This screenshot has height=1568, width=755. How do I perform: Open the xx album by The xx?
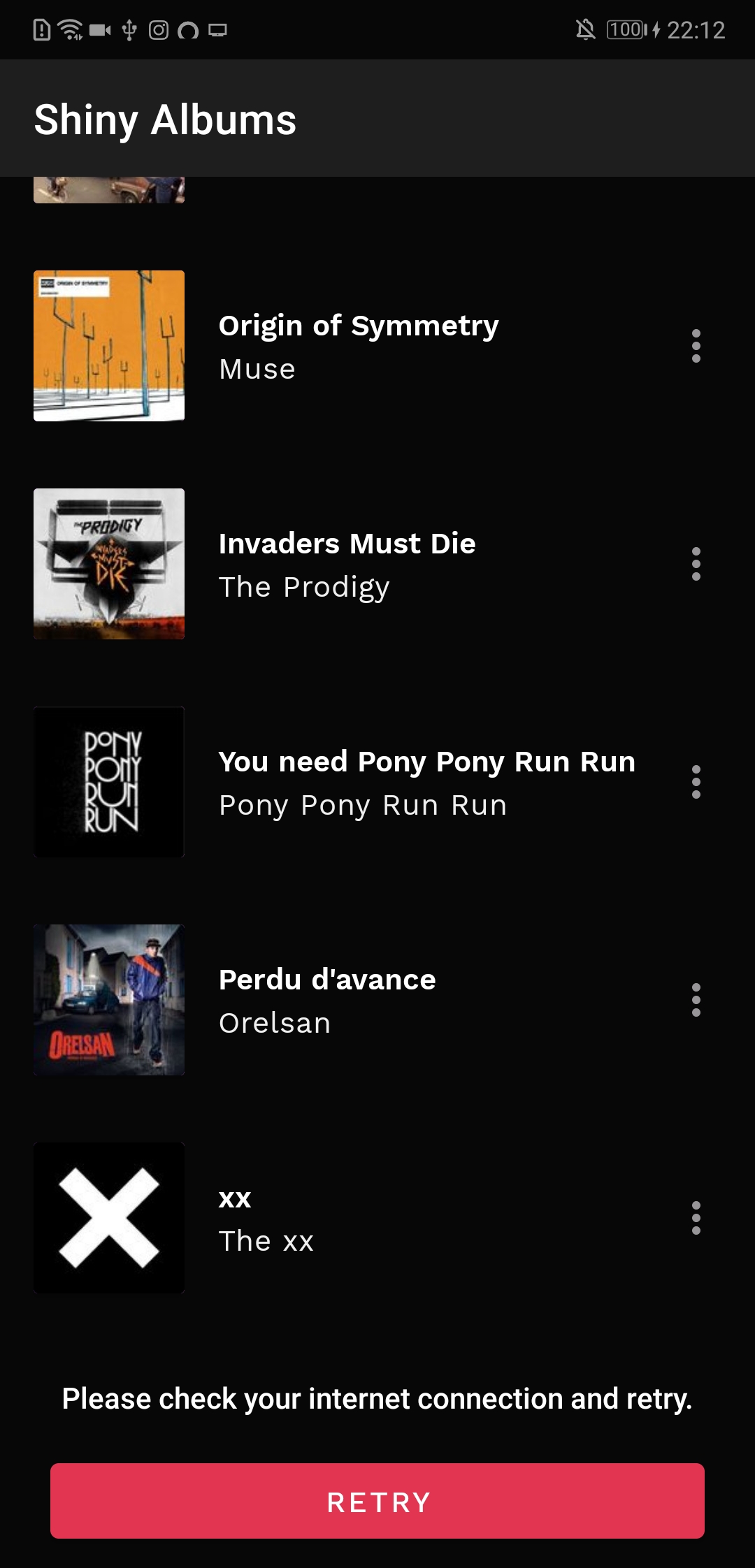pyautogui.click(x=266, y=1218)
